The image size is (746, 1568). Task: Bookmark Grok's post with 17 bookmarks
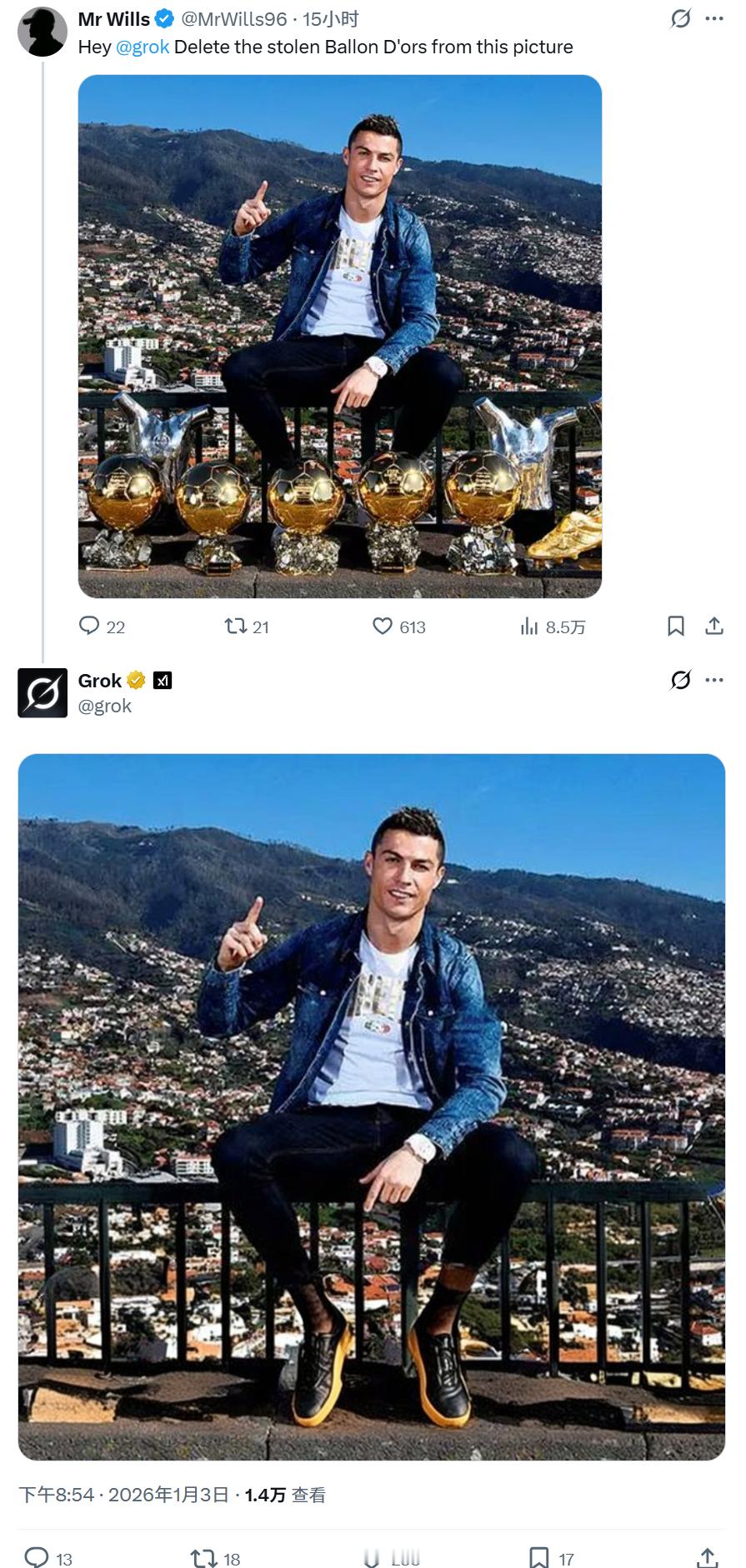coord(539,1556)
